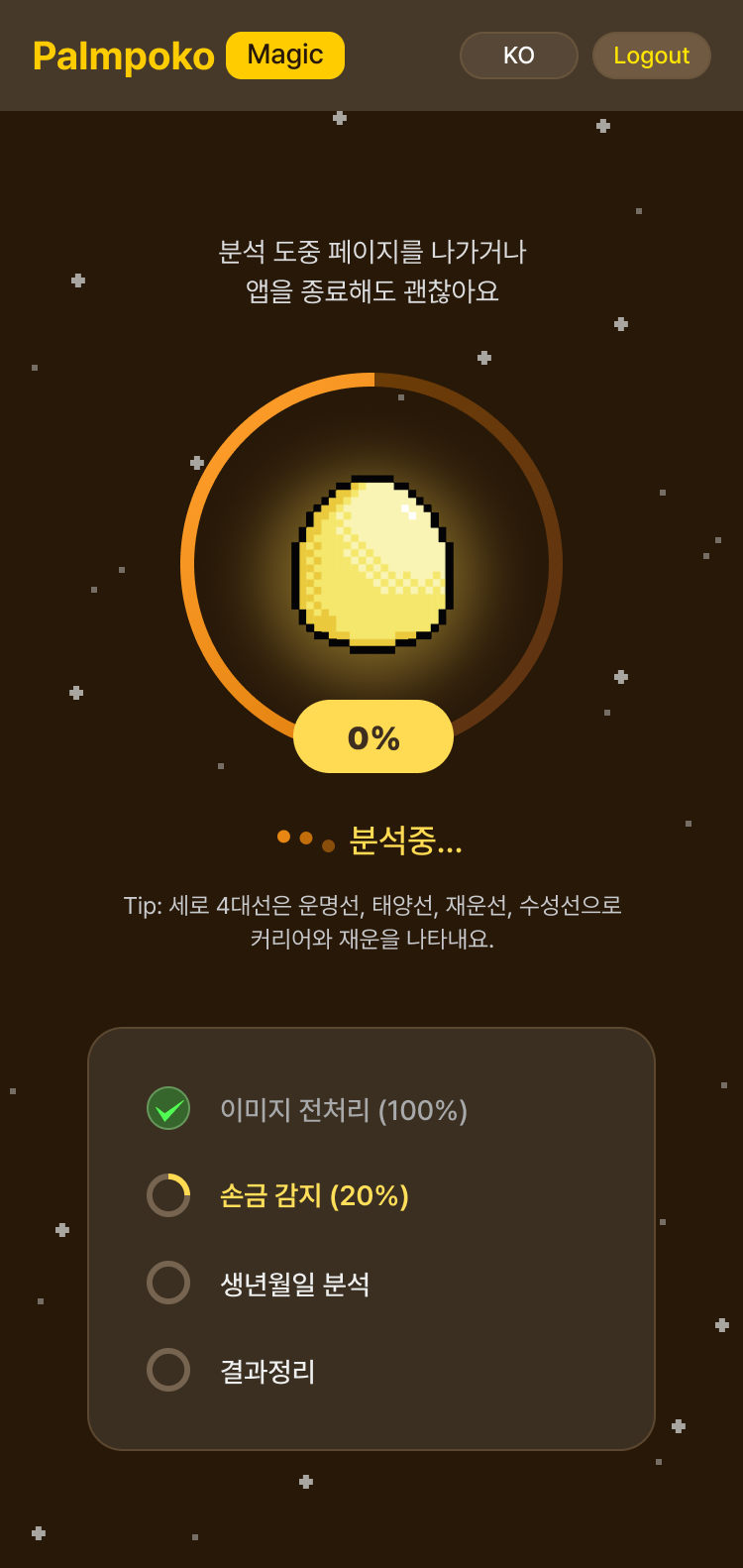Tap the Logout button
Viewport: 743px width, 1568px height.
[x=651, y=56]
